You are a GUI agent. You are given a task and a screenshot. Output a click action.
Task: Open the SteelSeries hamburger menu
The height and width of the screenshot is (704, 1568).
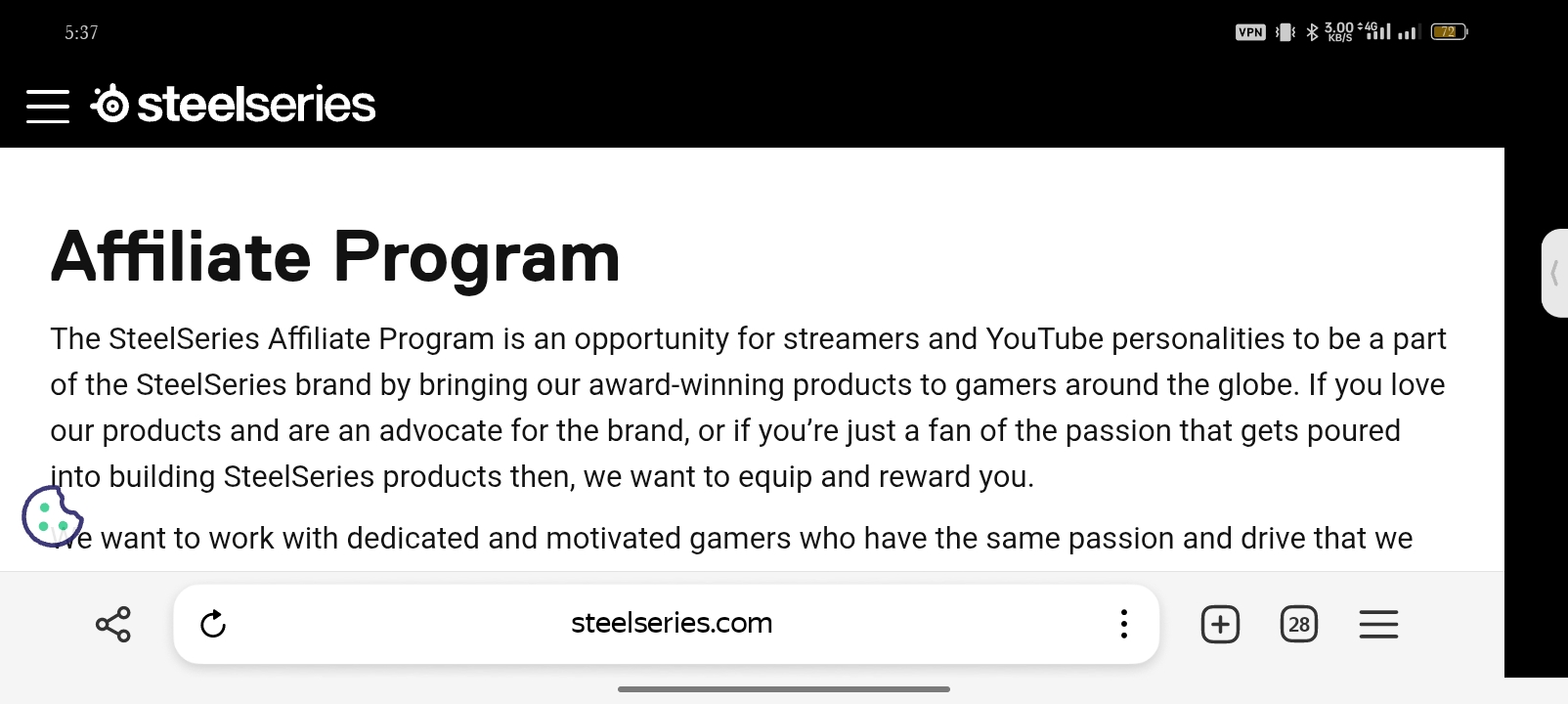(x=48, y=106)
